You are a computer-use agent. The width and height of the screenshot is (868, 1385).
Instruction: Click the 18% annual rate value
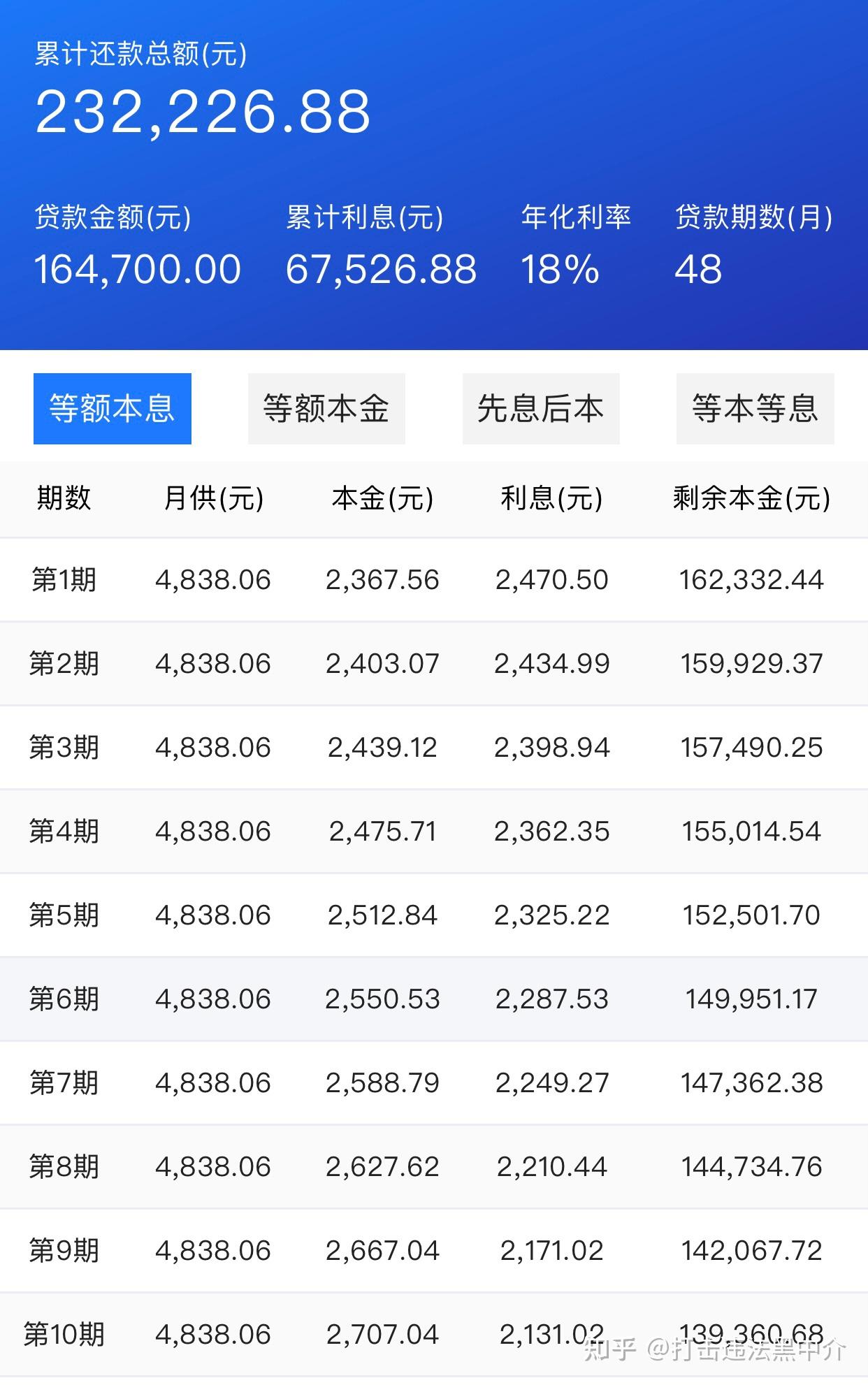pos(559,269)
